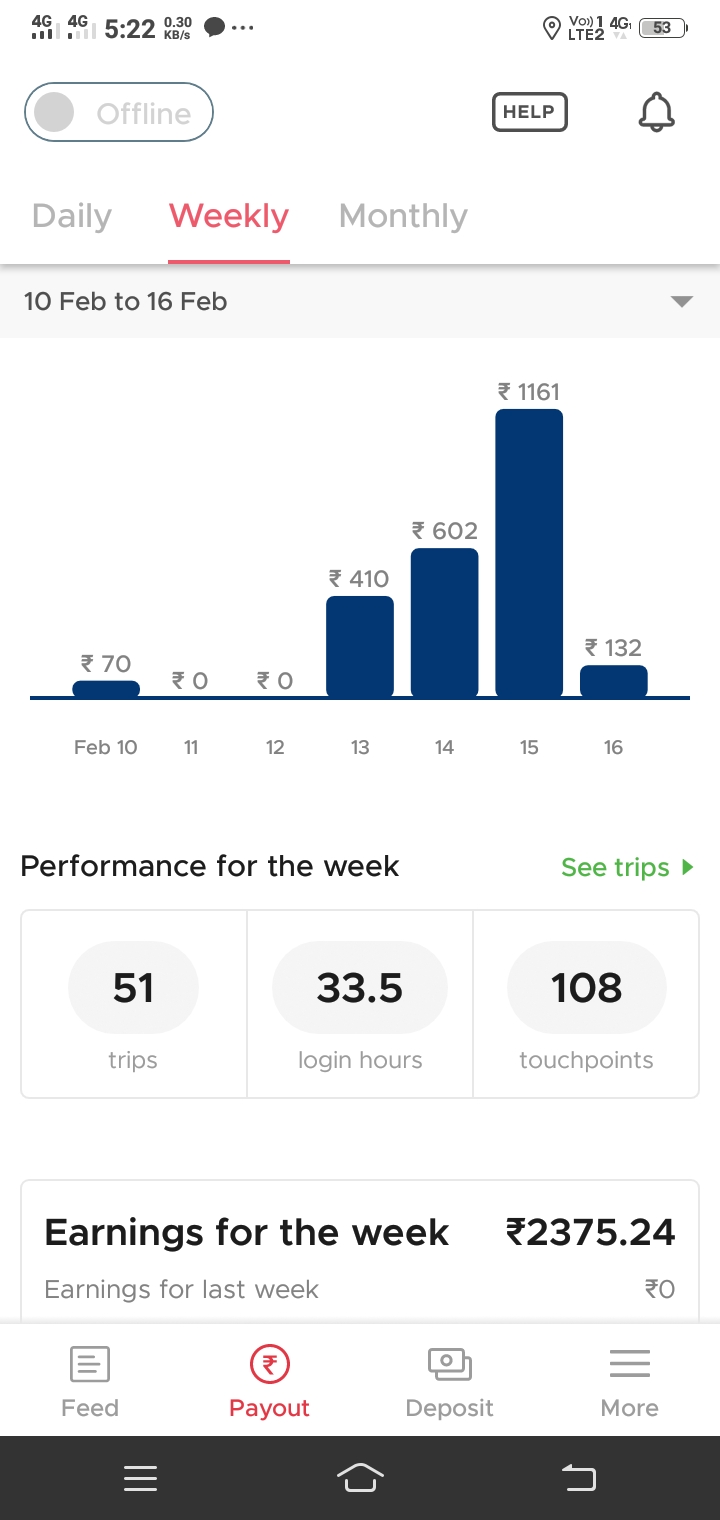Open the More menu tab
The width and height of the screenshot is (720, 1520).
pos(630,1382)
